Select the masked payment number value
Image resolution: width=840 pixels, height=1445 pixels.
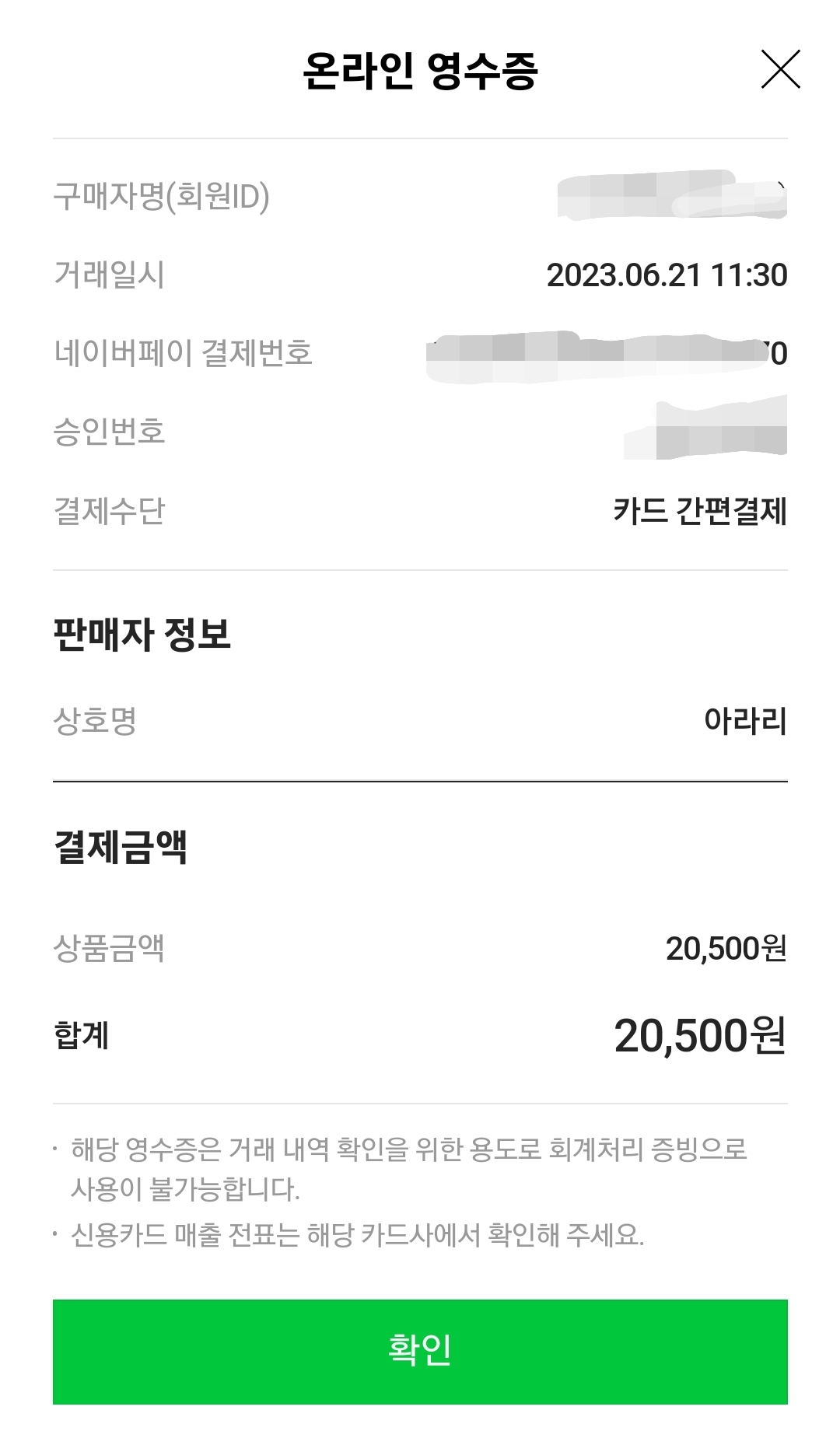(x=607, y=354)
